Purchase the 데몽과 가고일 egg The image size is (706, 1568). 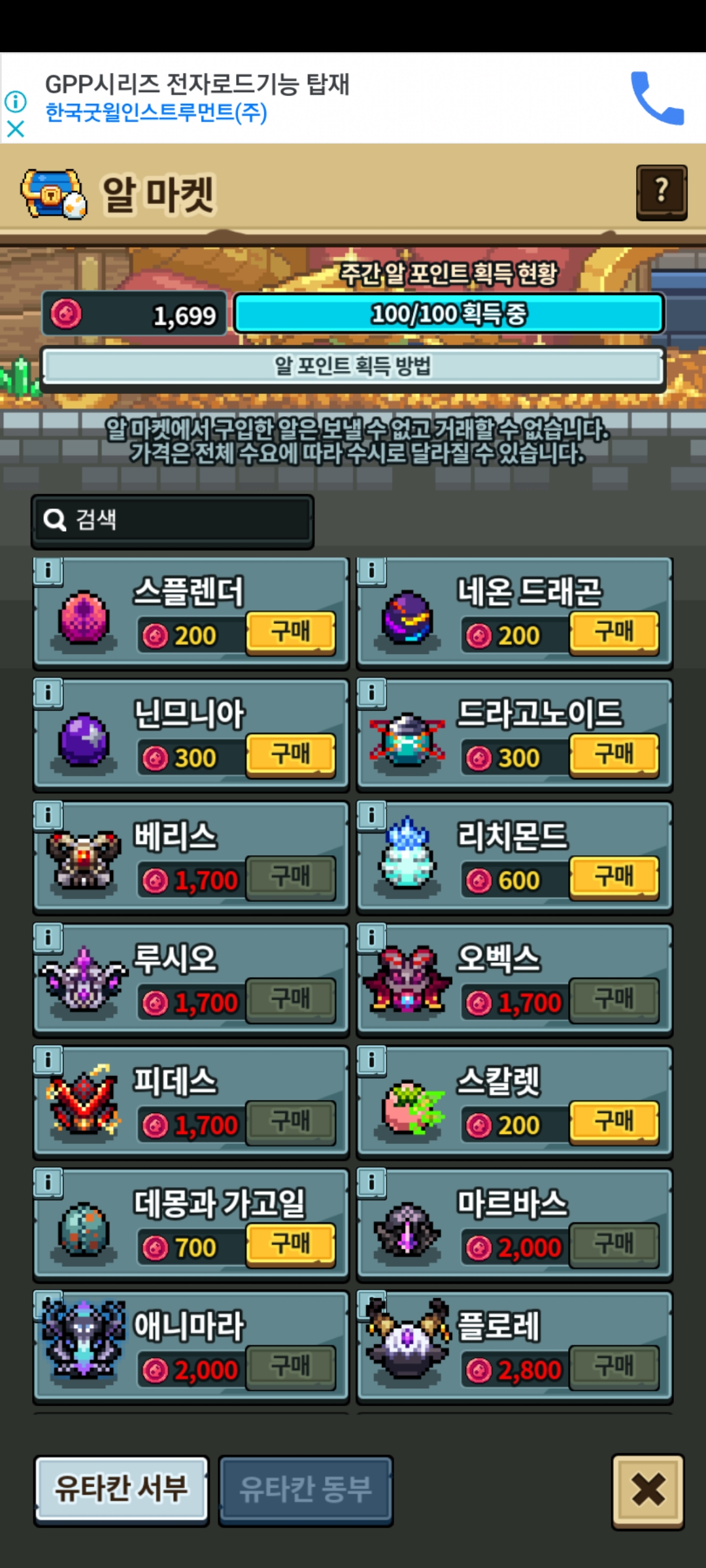[290, 1243]
